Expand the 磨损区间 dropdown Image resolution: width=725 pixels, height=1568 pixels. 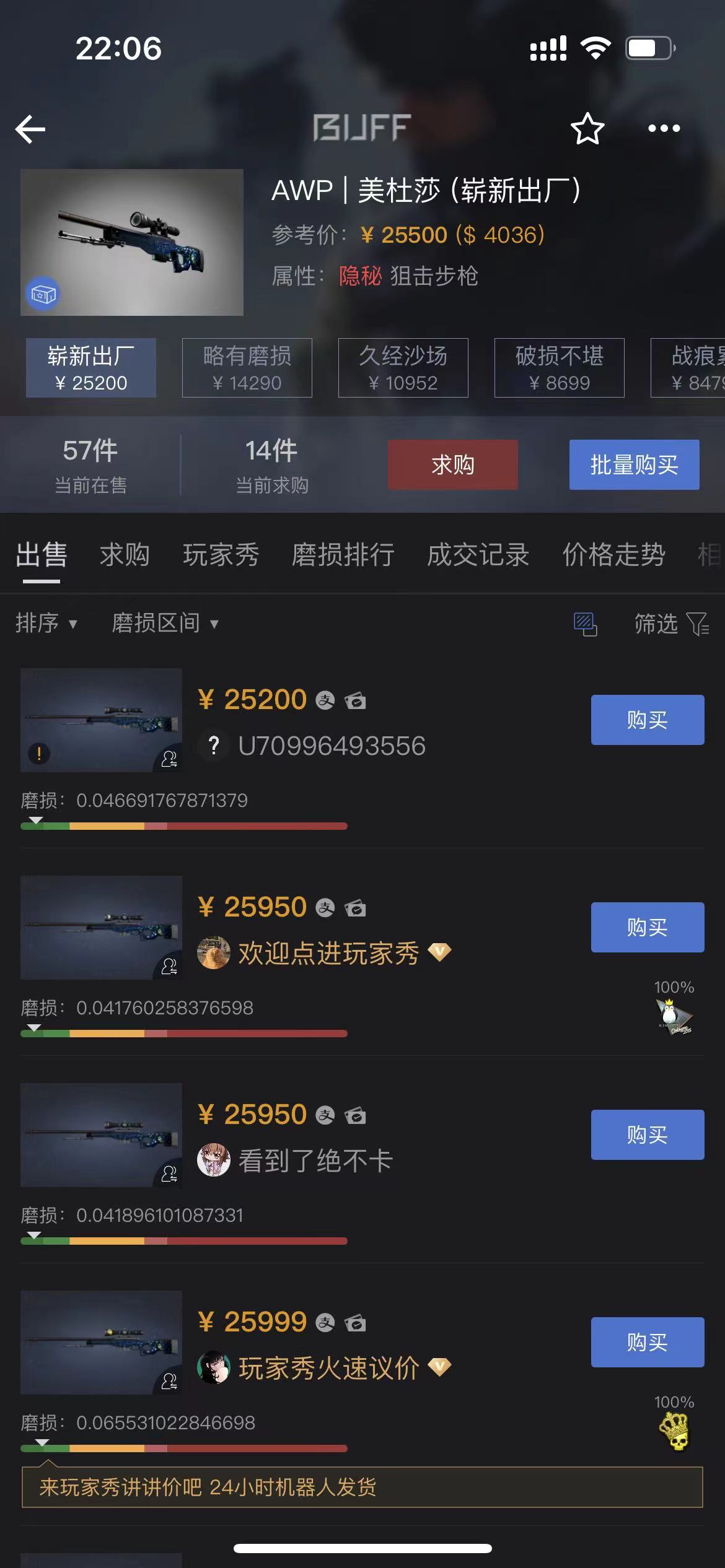pyautogui.click(x=165, y=623)
